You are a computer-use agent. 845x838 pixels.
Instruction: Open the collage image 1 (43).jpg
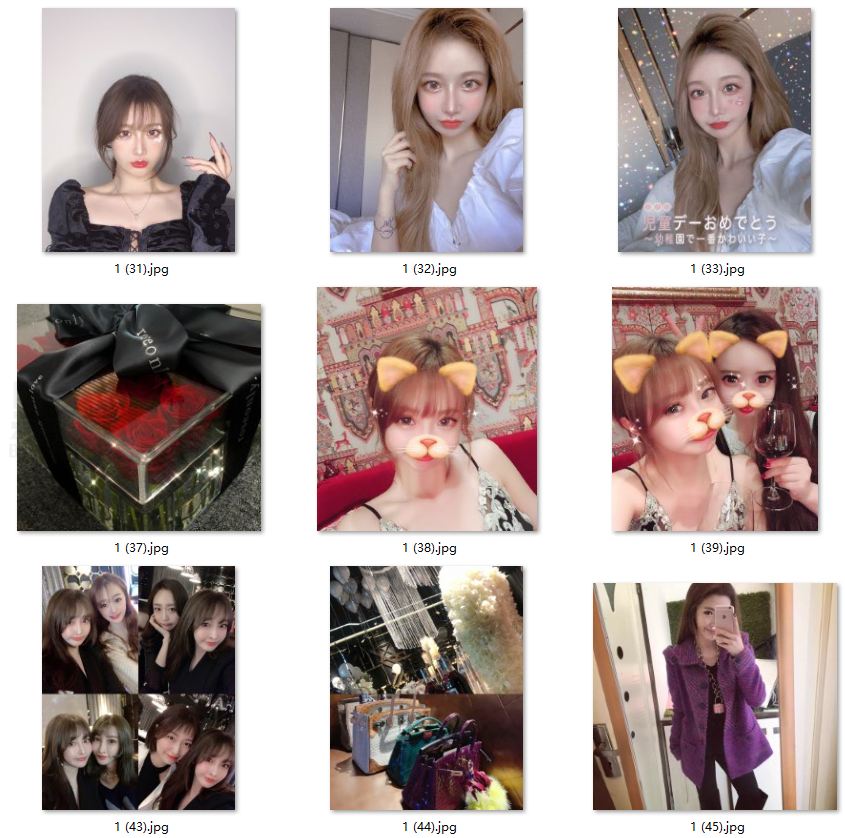coord(139,687)
